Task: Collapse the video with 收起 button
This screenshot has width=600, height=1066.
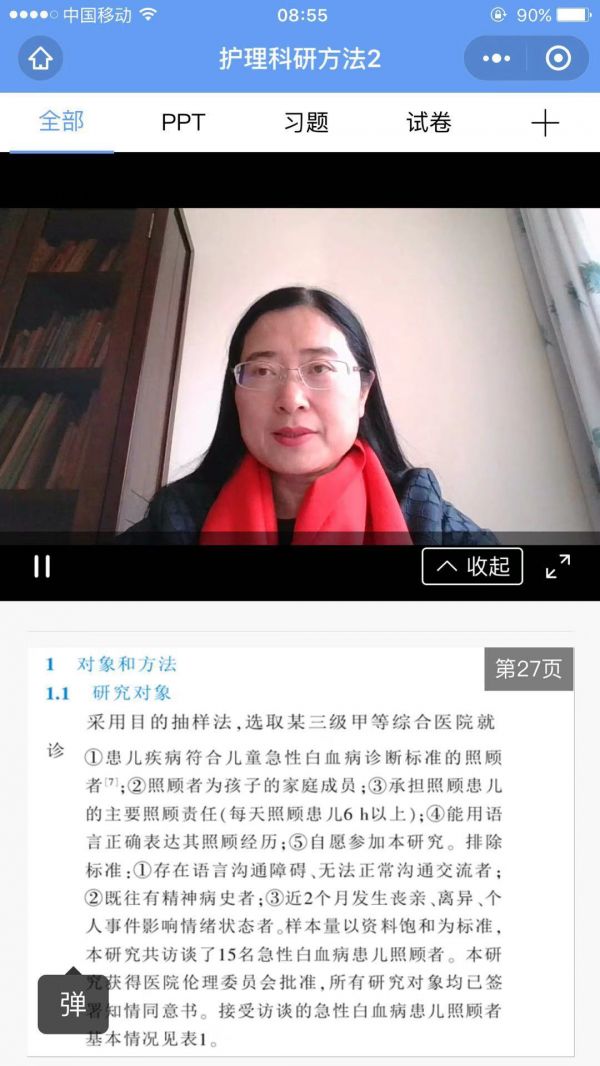Action: click(472, 566)
